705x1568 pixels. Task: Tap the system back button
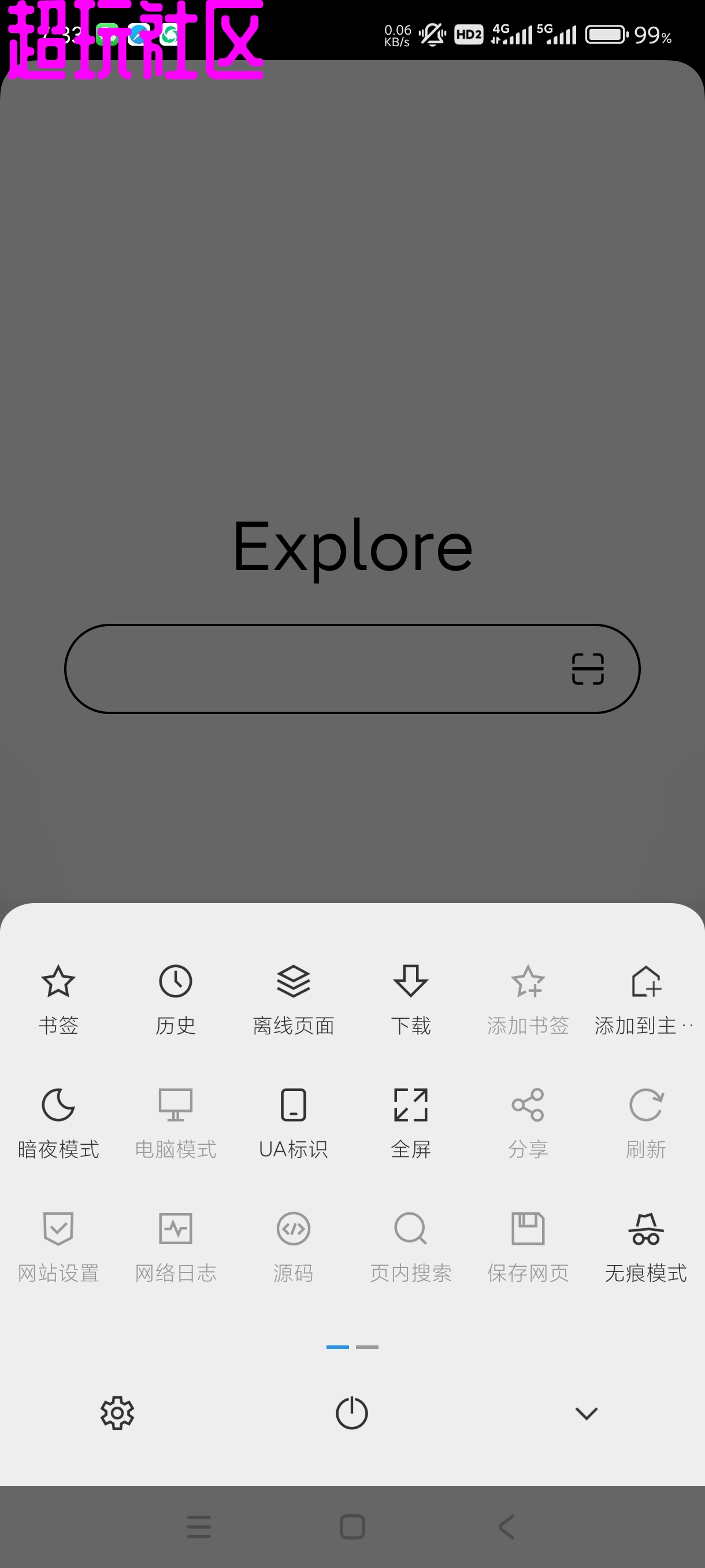click(507, 1526)
